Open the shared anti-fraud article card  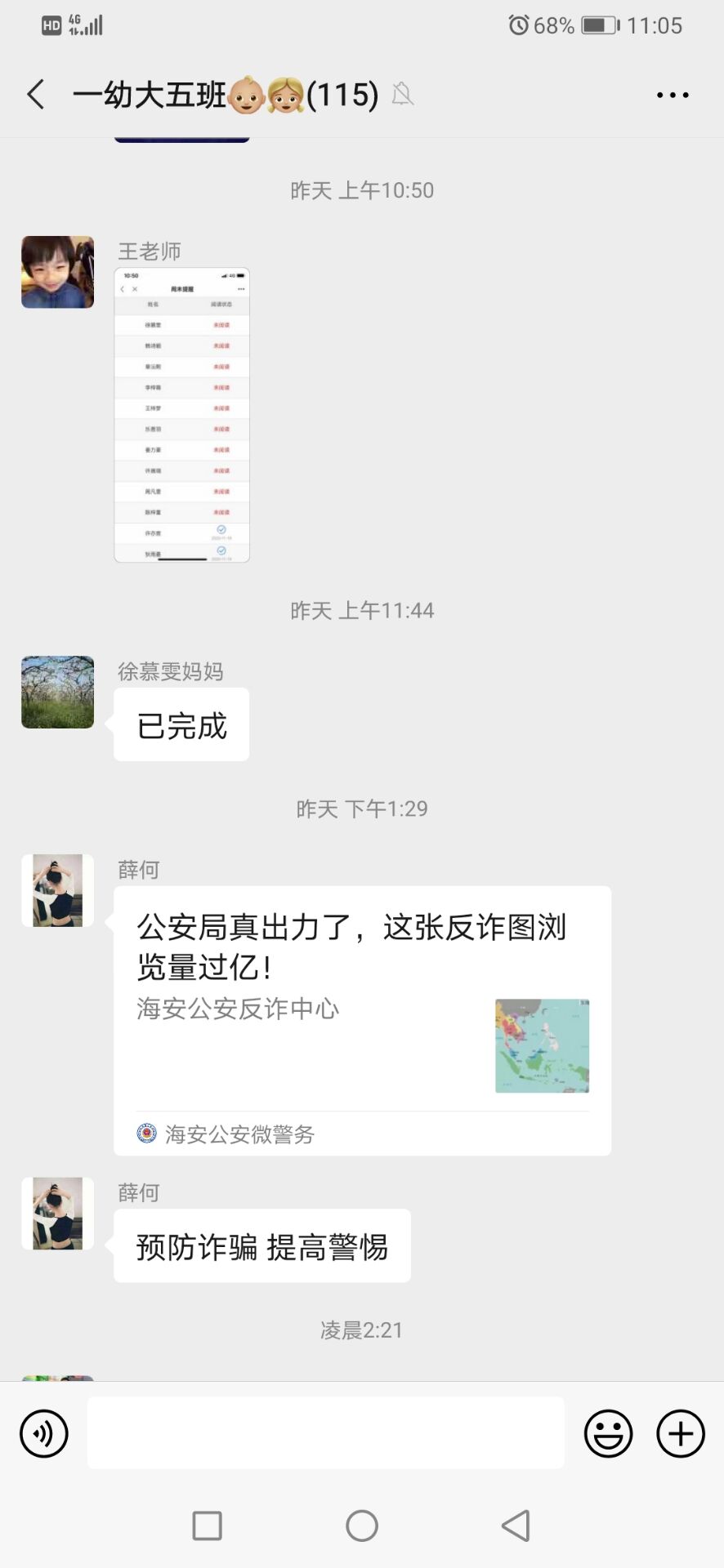click(362, 1019)
